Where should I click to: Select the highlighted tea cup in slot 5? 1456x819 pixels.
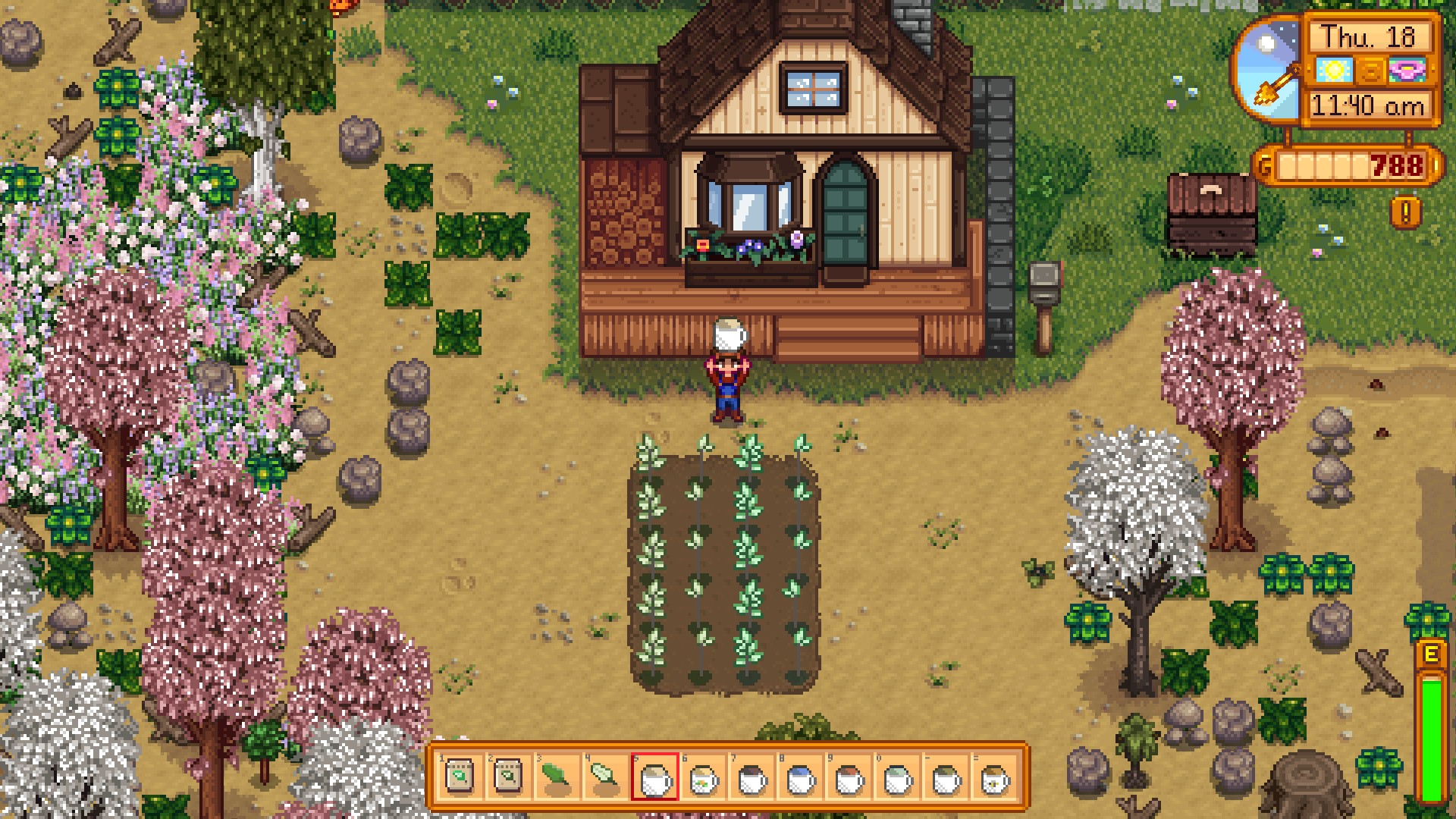pyautogui.click(x=654, y=777)
